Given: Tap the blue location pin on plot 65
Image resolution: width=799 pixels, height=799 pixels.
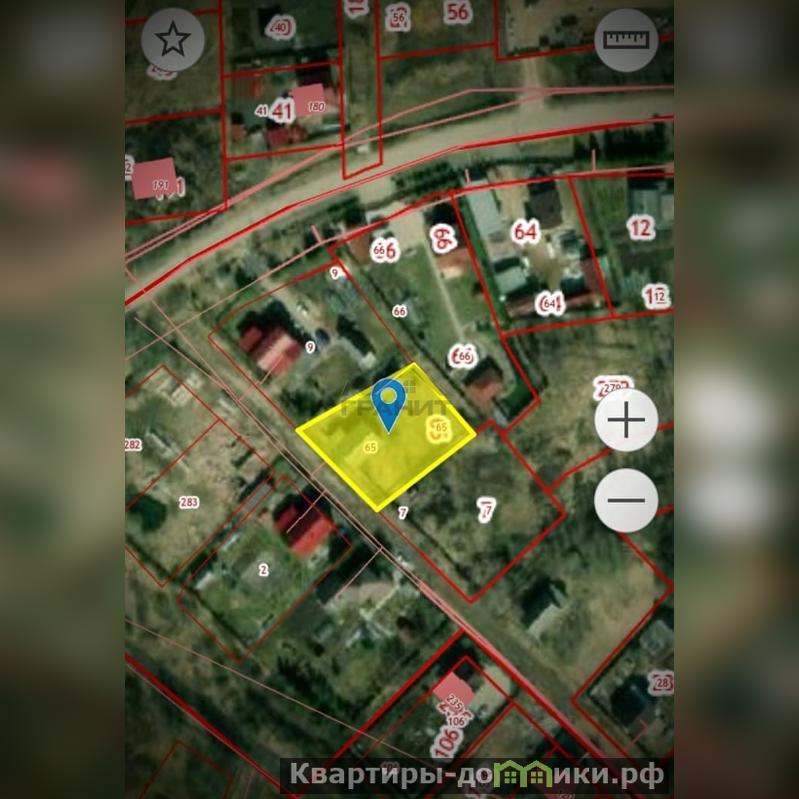Looking at the screenshot, I should coord(389,402).
